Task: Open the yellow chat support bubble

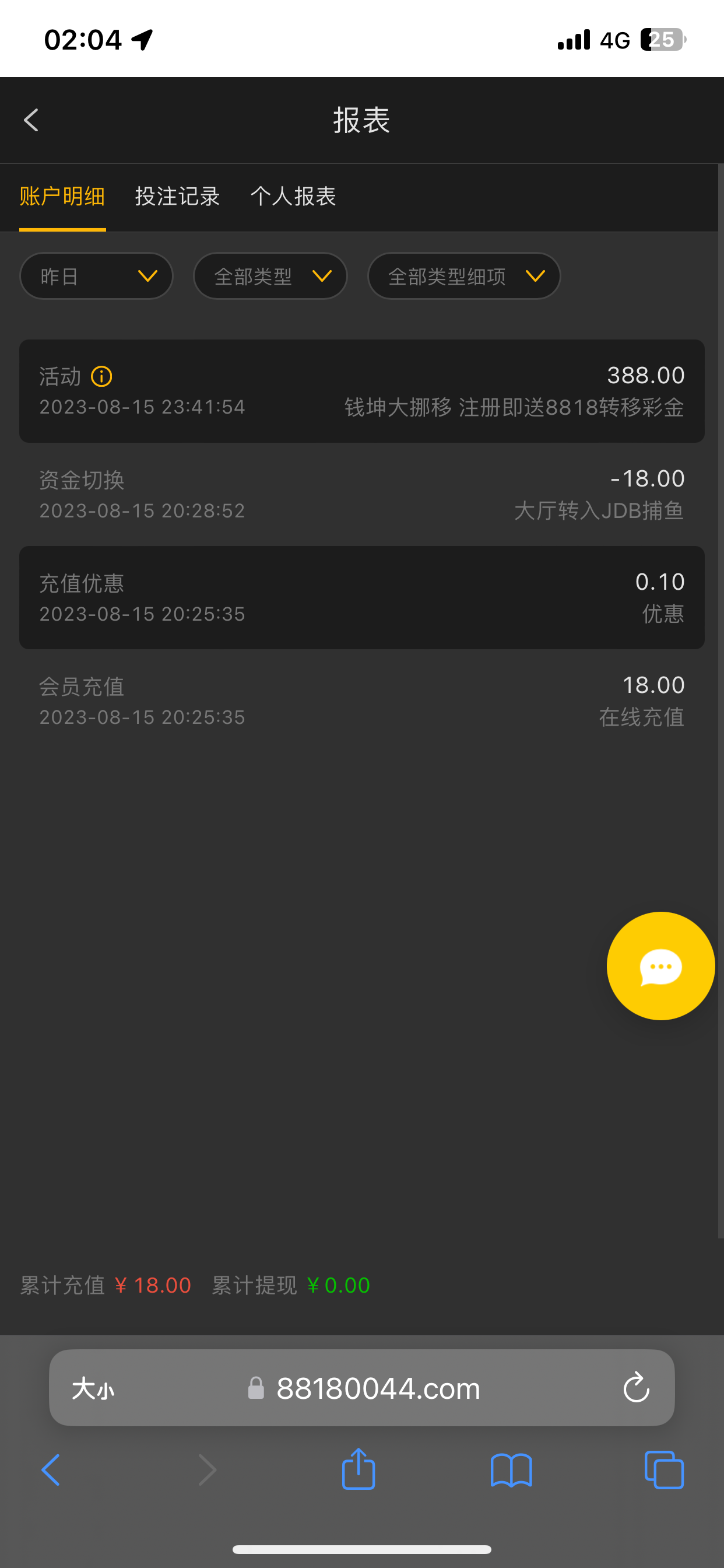Action: (660, 966)
